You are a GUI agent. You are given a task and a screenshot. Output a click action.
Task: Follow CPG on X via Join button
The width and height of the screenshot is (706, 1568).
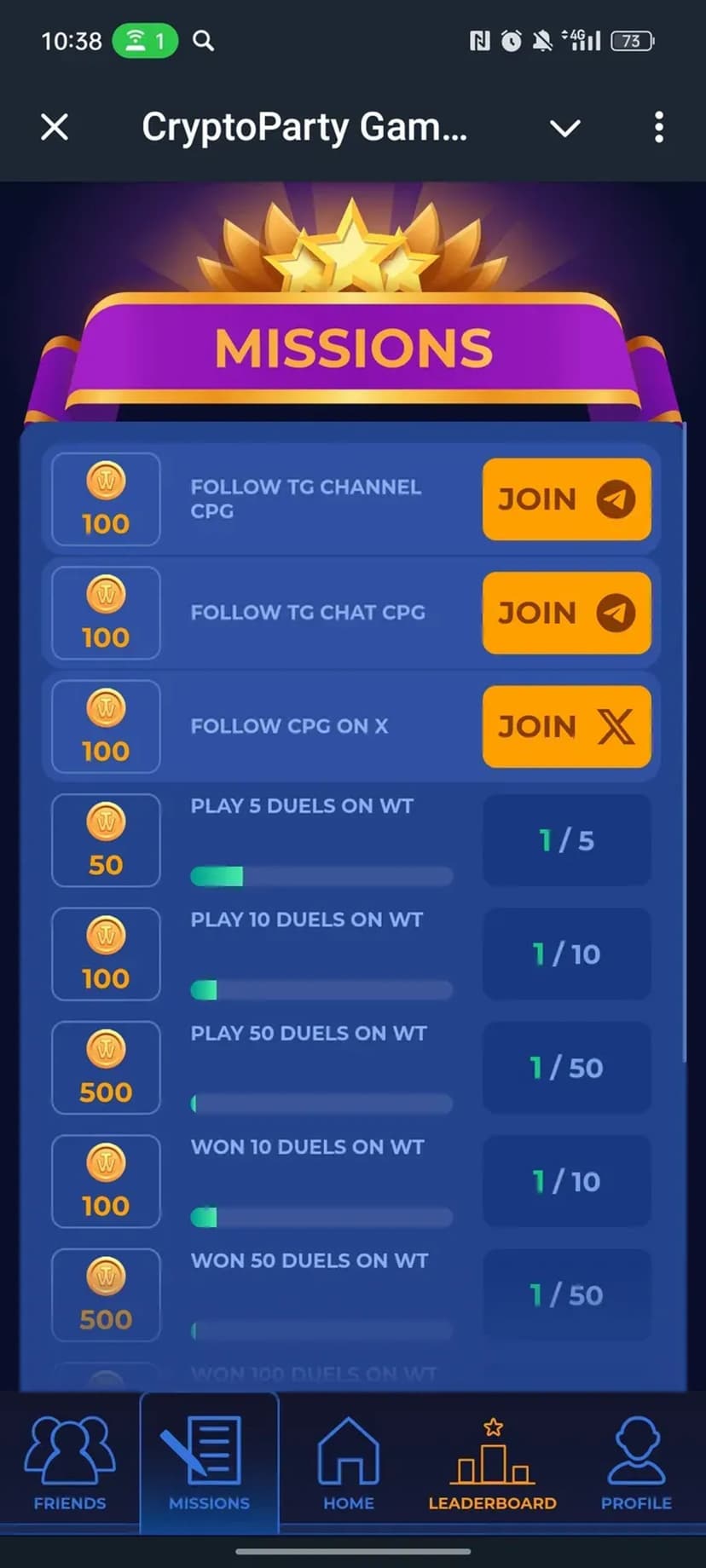pos(566,727)
